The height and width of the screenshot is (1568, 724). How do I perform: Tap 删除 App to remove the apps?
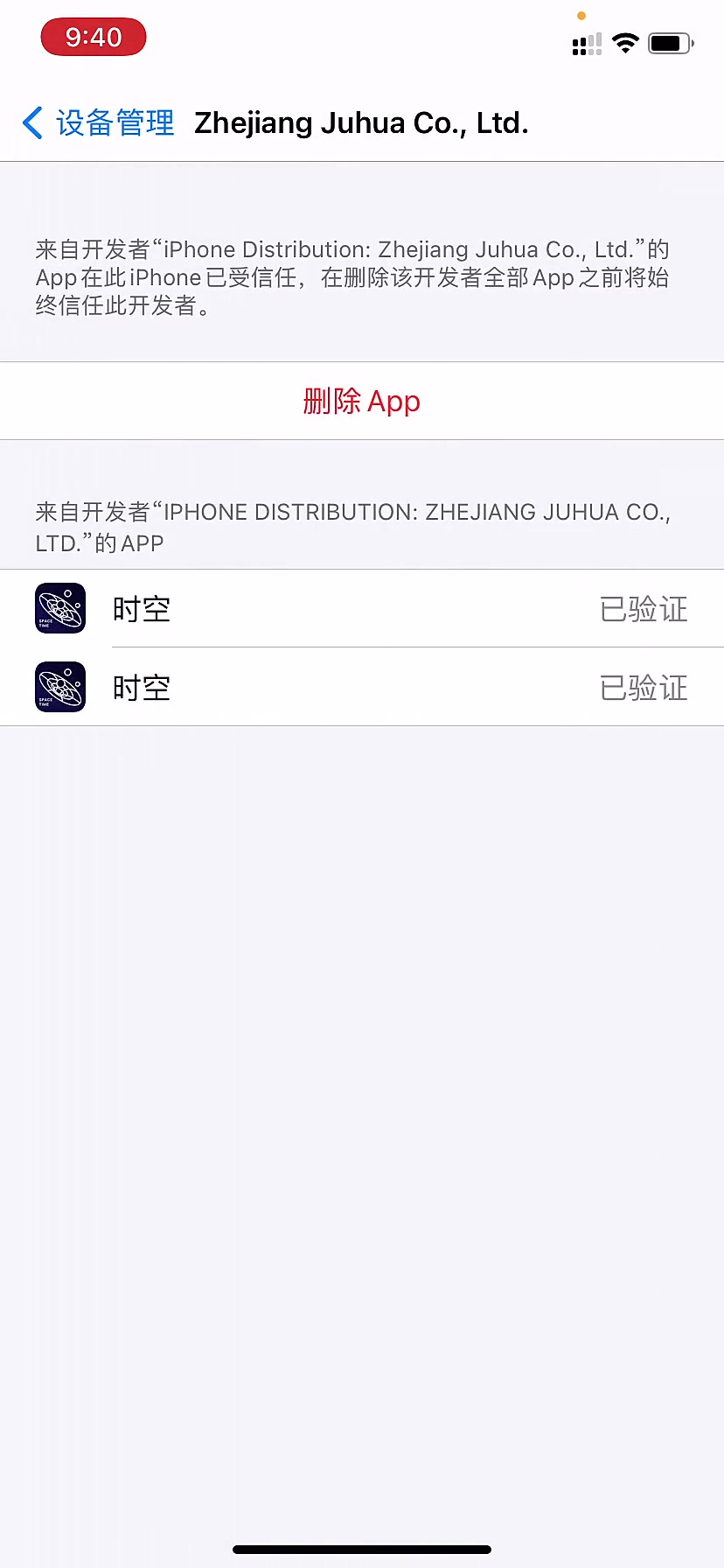pos(362,400)
